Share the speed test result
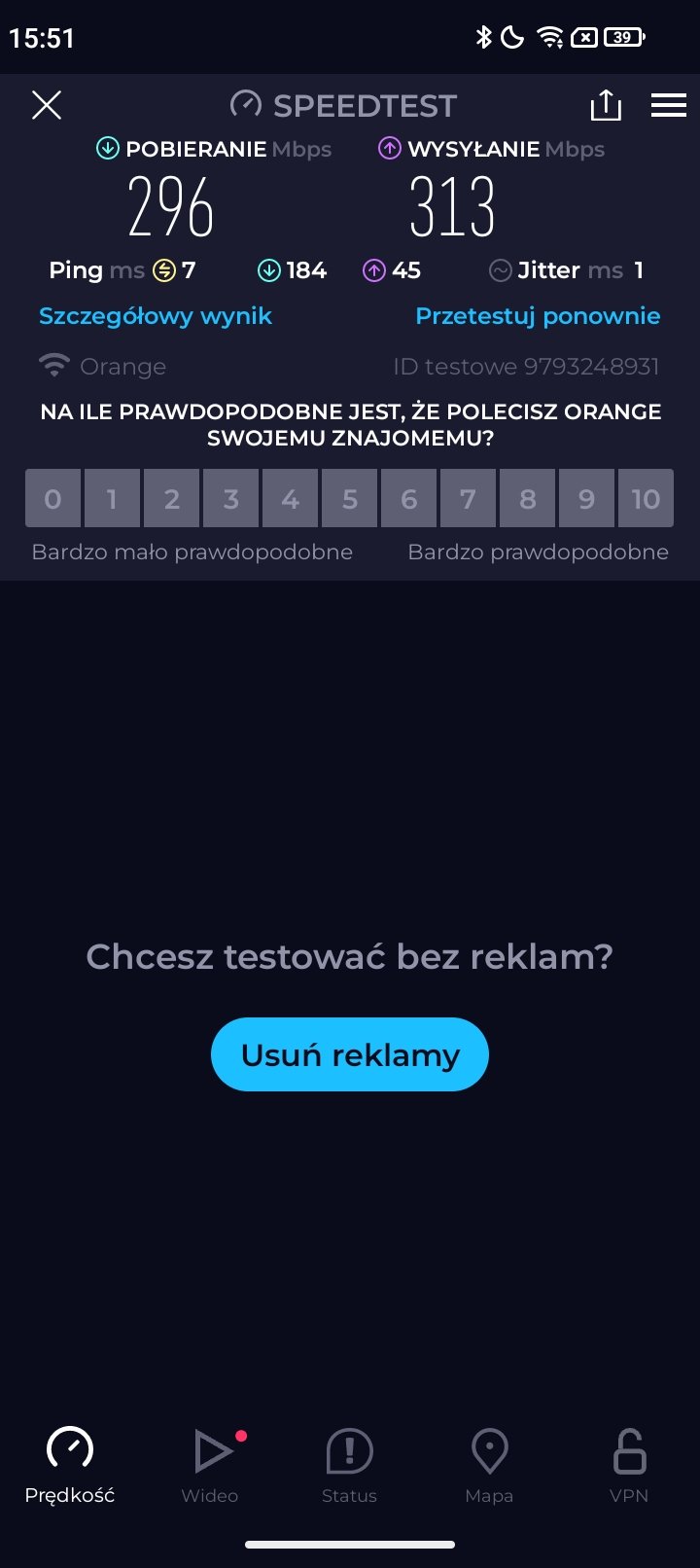Viewport: 700px width, 1568px height. pyautogui.click(x=606, y=105)
